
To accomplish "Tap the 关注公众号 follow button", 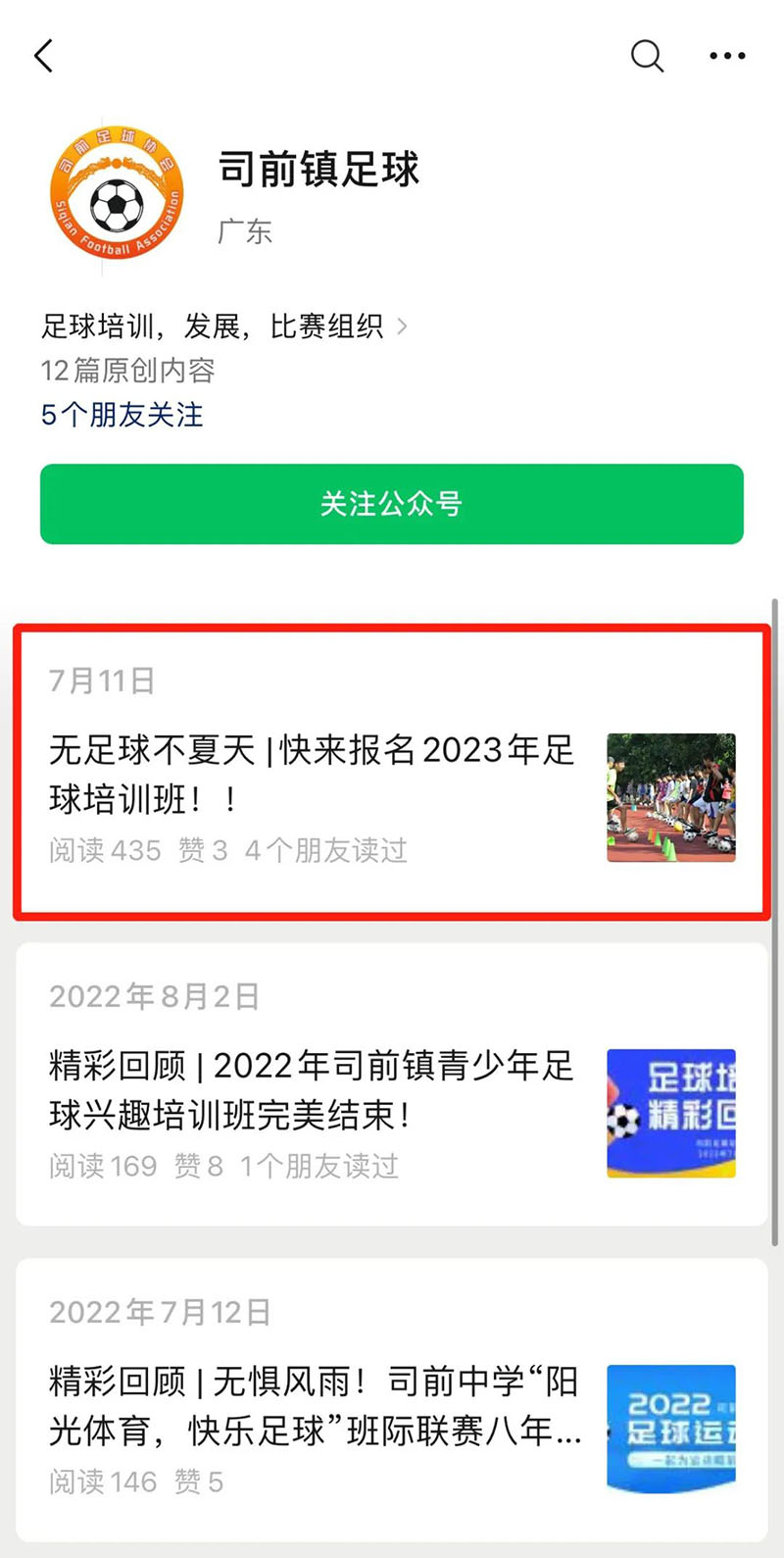I will [x=392, y=504].
